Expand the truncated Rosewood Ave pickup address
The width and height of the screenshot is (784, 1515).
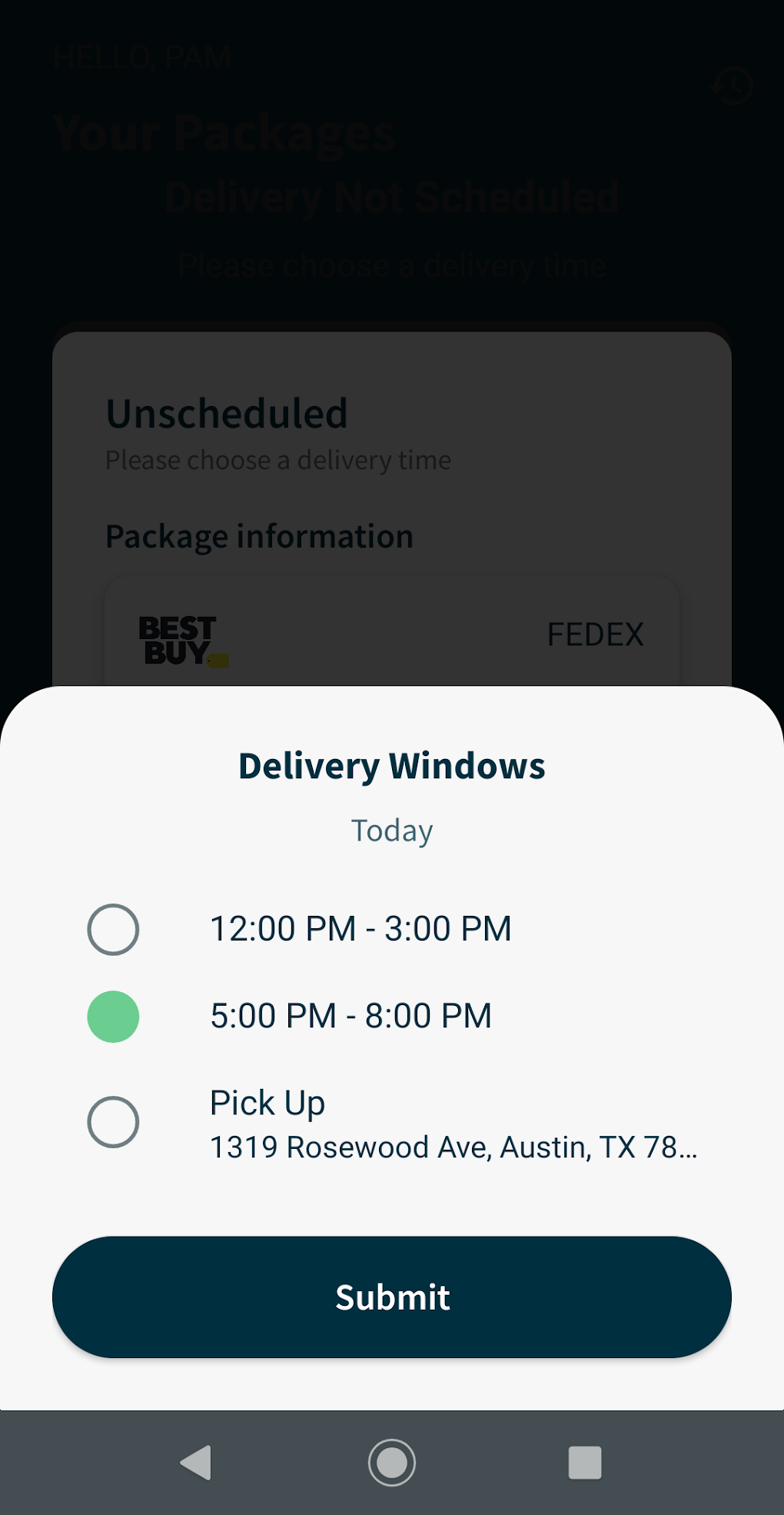453,1146
